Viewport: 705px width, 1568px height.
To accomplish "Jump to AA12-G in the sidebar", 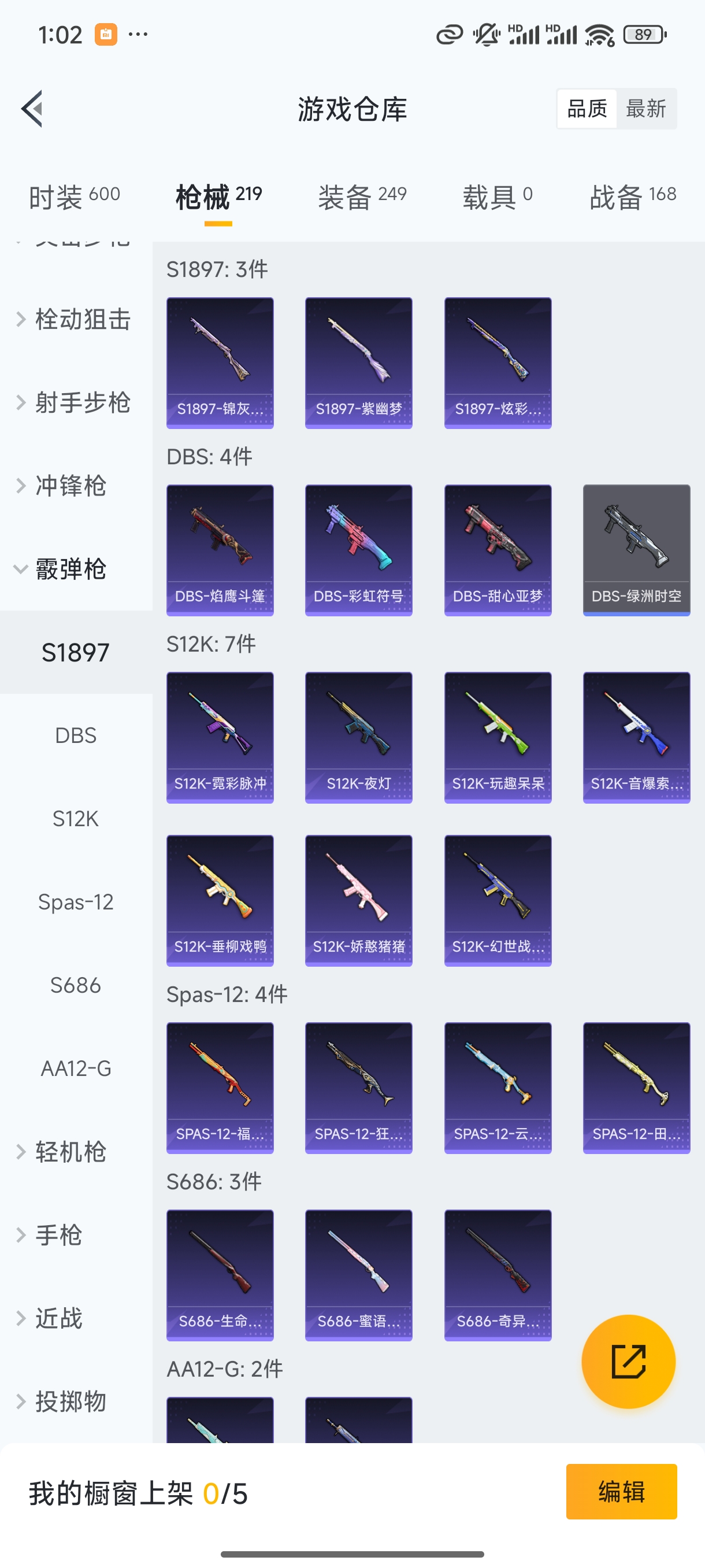I will tap(76, 1068).
